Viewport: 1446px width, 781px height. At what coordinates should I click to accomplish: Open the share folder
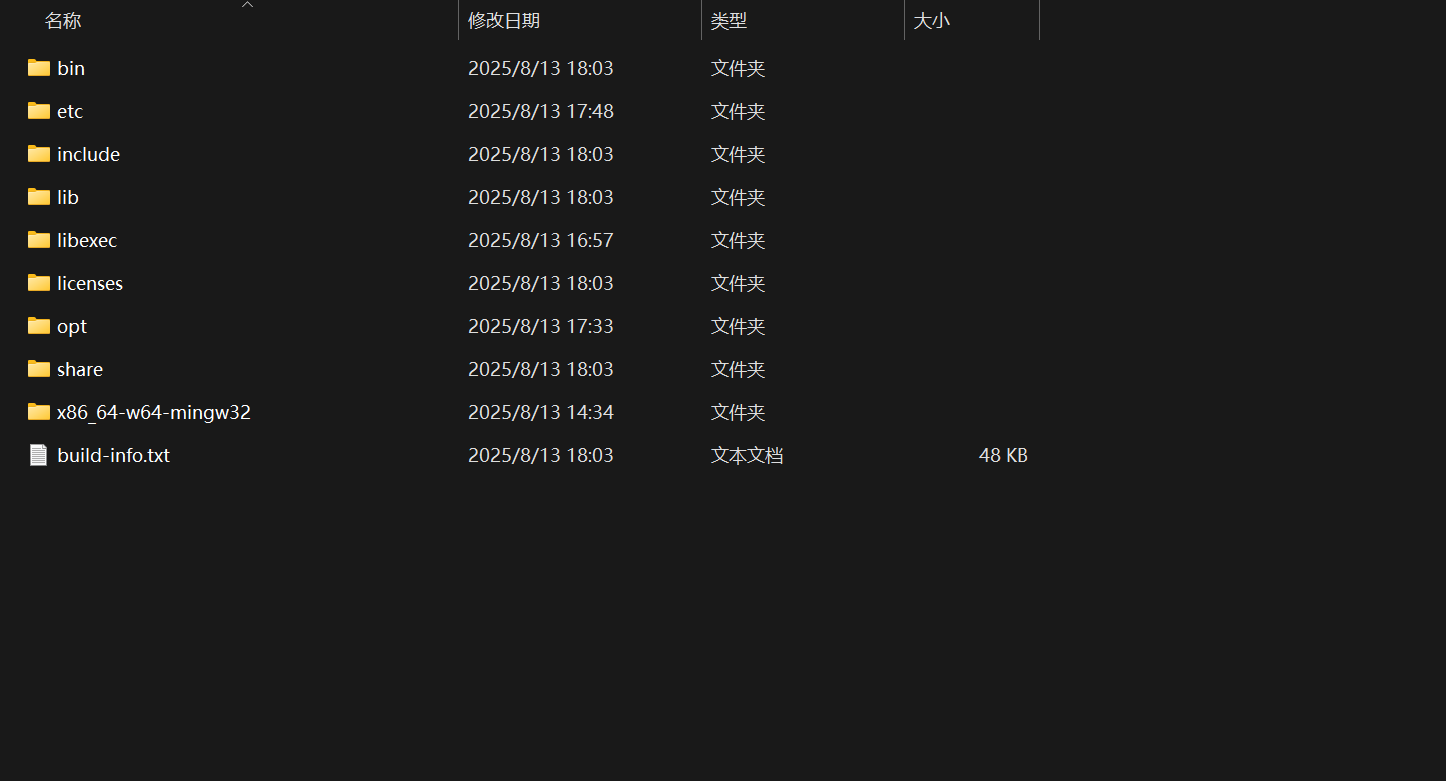(x=79, y=369)
